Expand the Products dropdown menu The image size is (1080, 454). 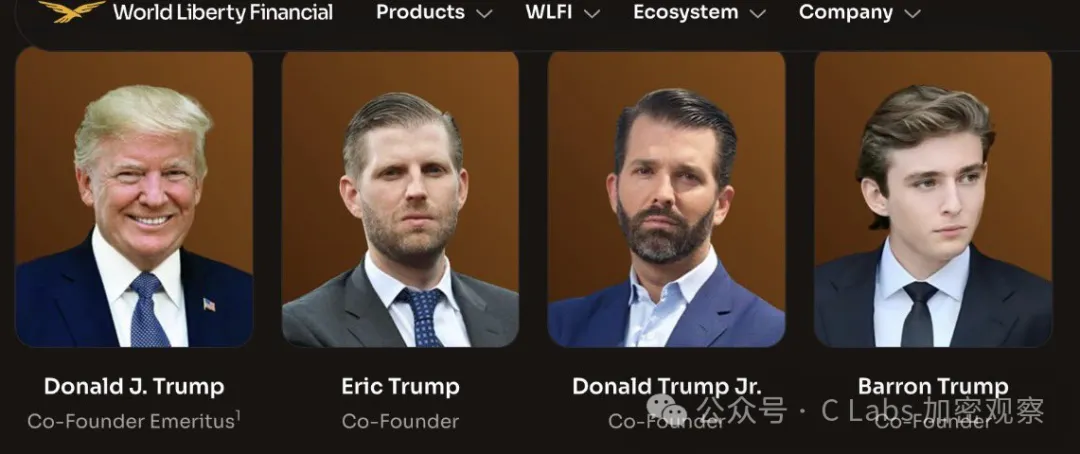pos(434,13)
